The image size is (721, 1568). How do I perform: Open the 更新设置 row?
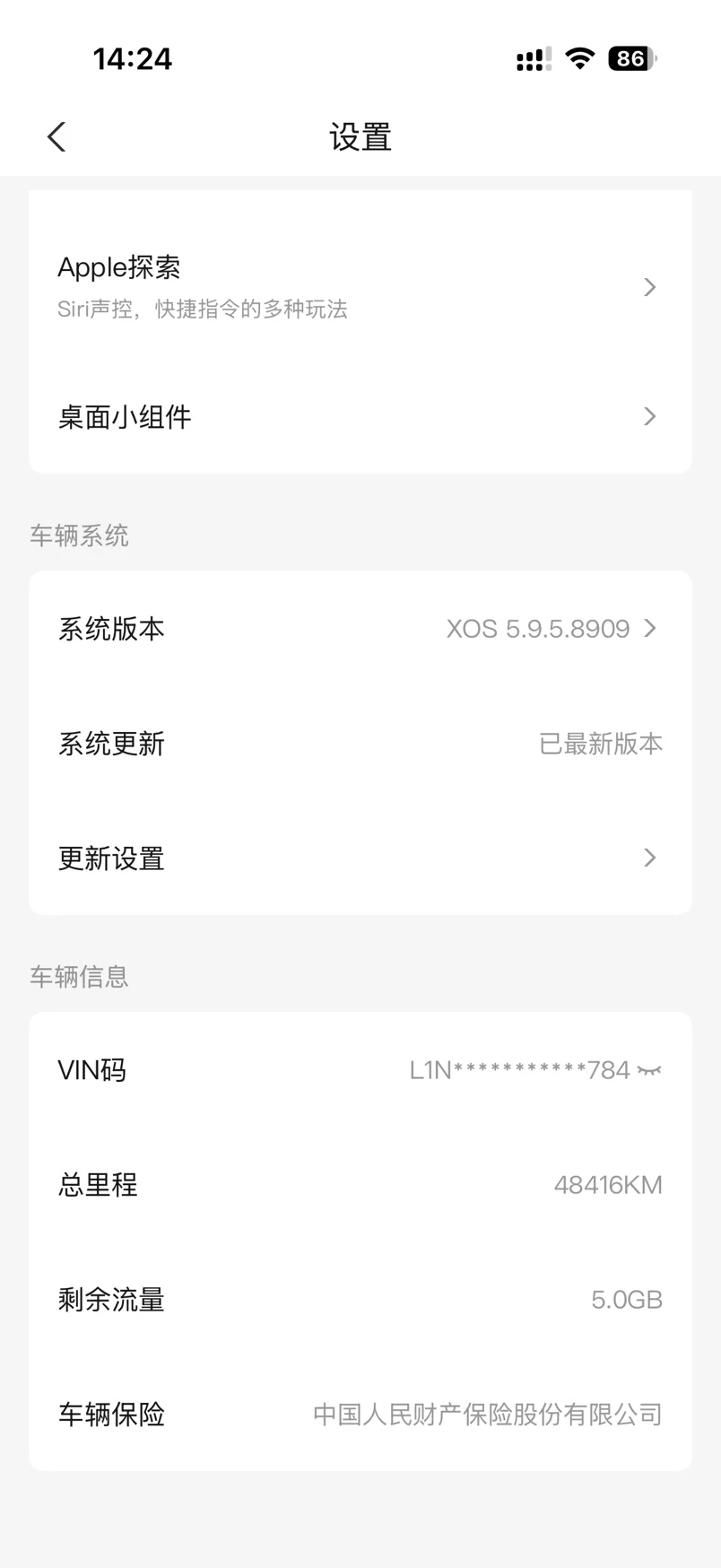point(359,858)
